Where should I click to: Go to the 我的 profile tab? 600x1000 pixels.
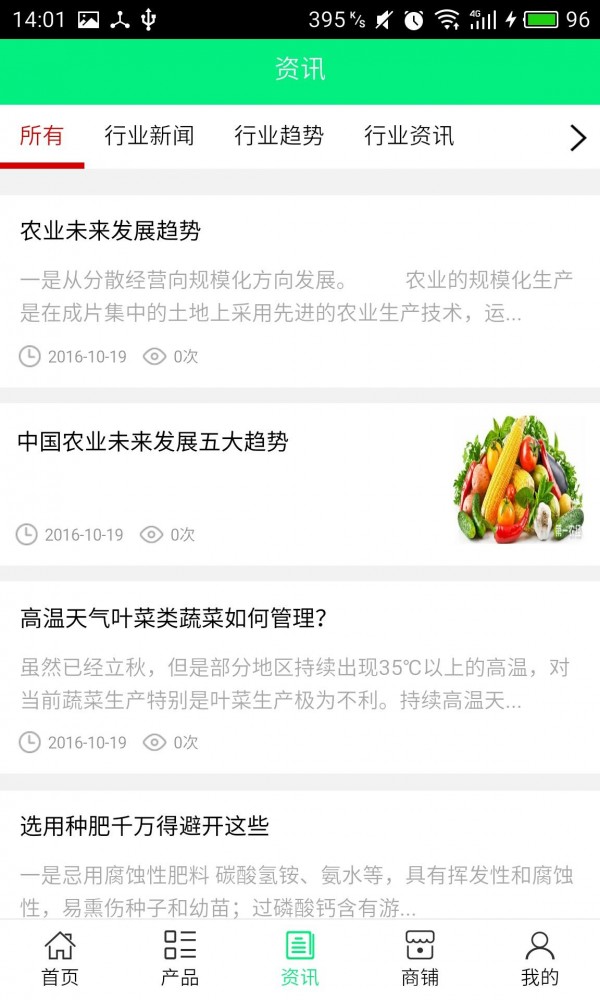point(540,958)
